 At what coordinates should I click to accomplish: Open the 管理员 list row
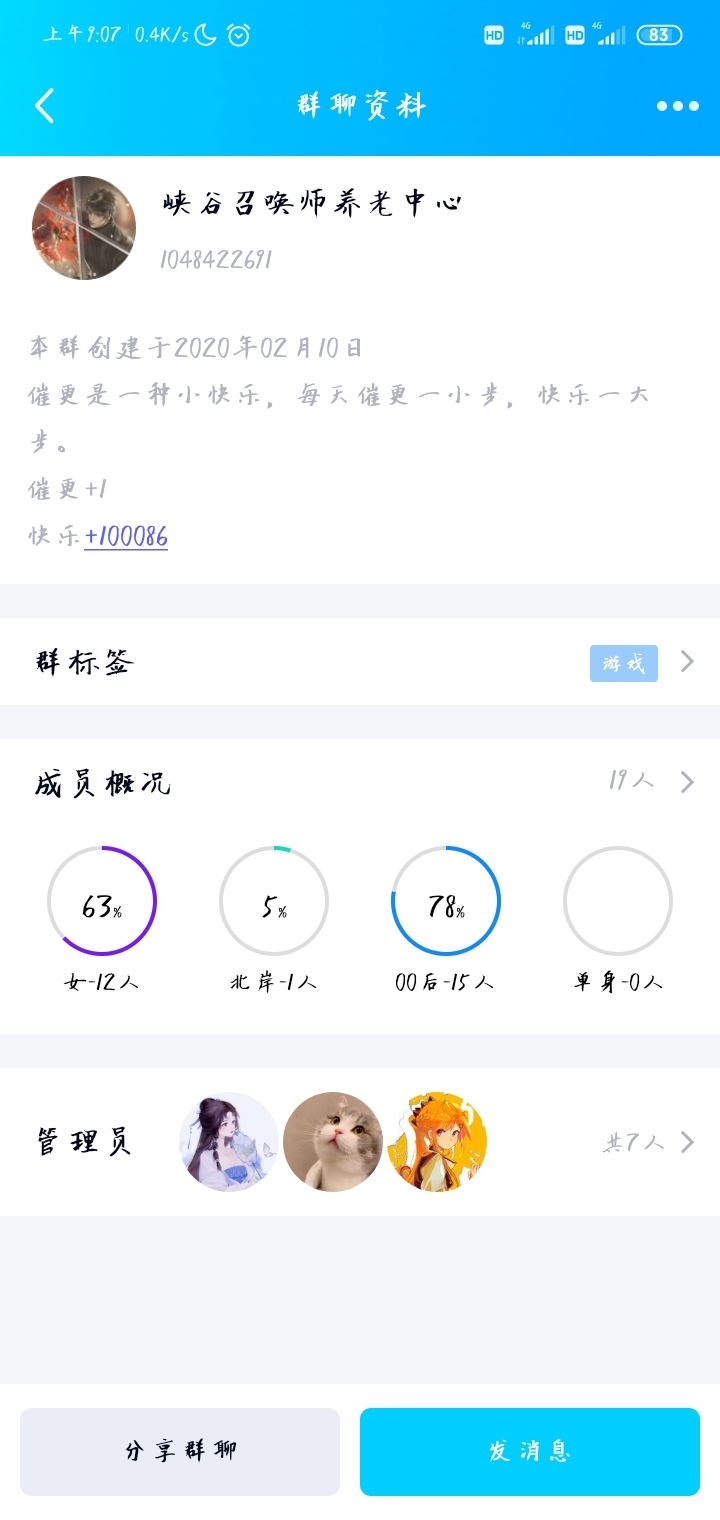(360, 1142)
